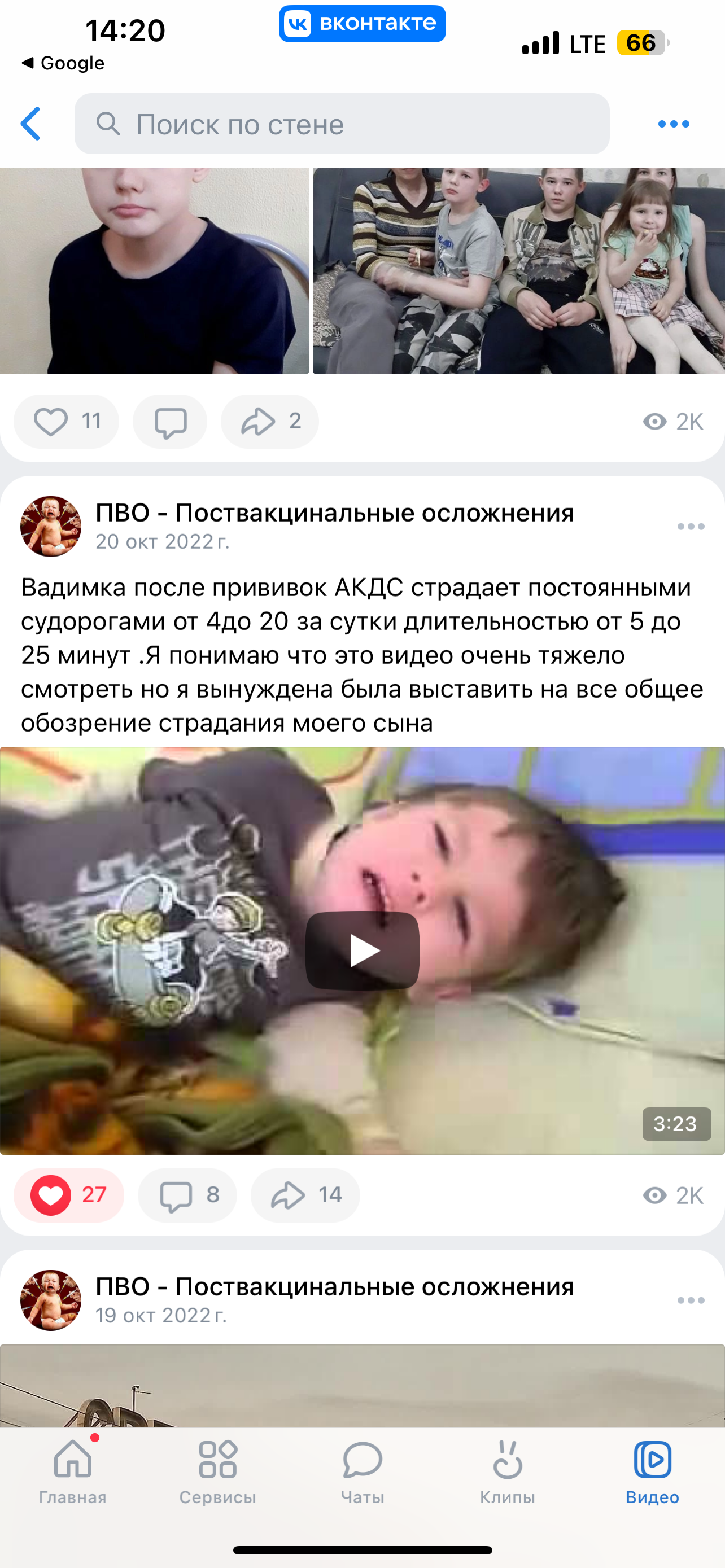The width and height of the screenshot is (725, 1568).
Task: Open the Чаты tab
Action: 362,1470
